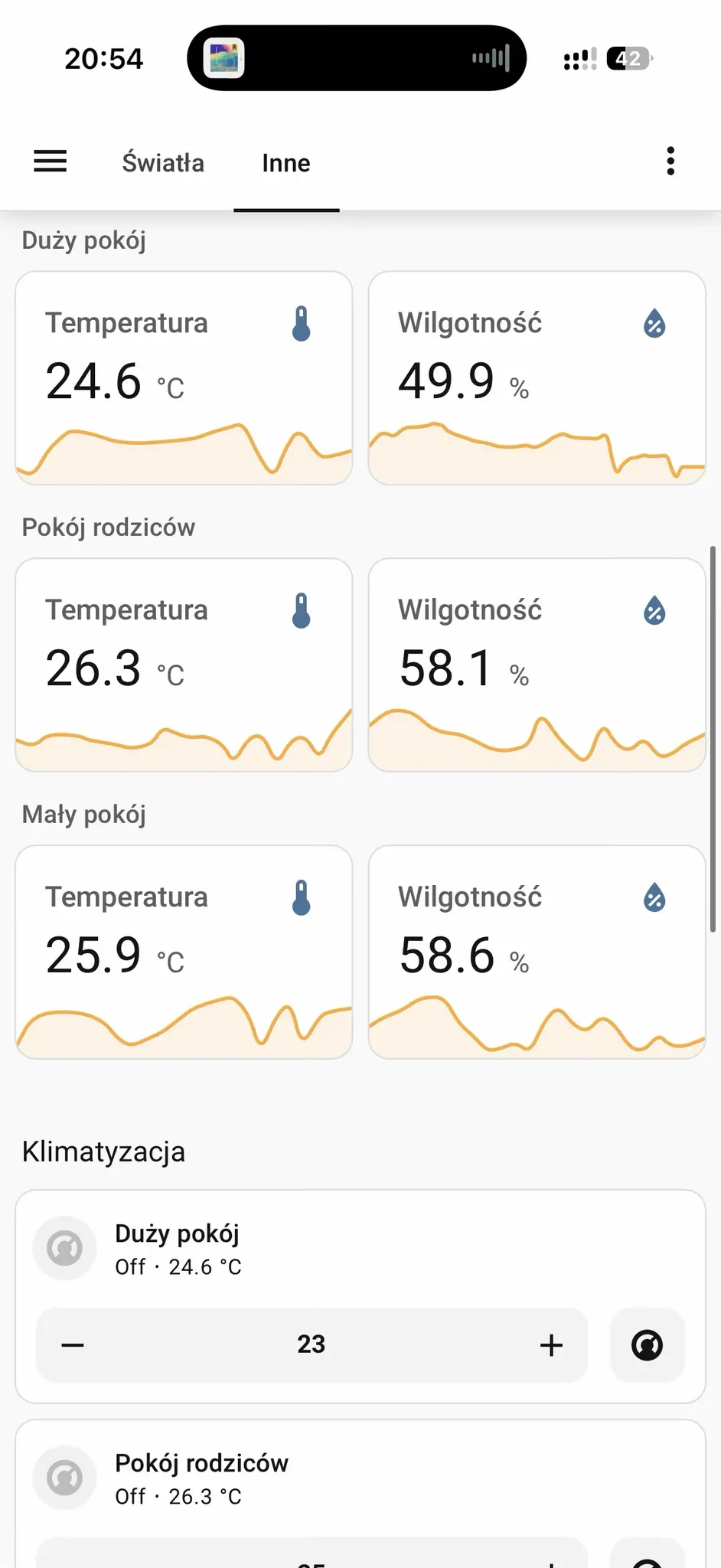Increase Duży pokój target temperature with plus
Image resolution: width=721 pixels, height=1568 pixels.
coord(551,1344)
